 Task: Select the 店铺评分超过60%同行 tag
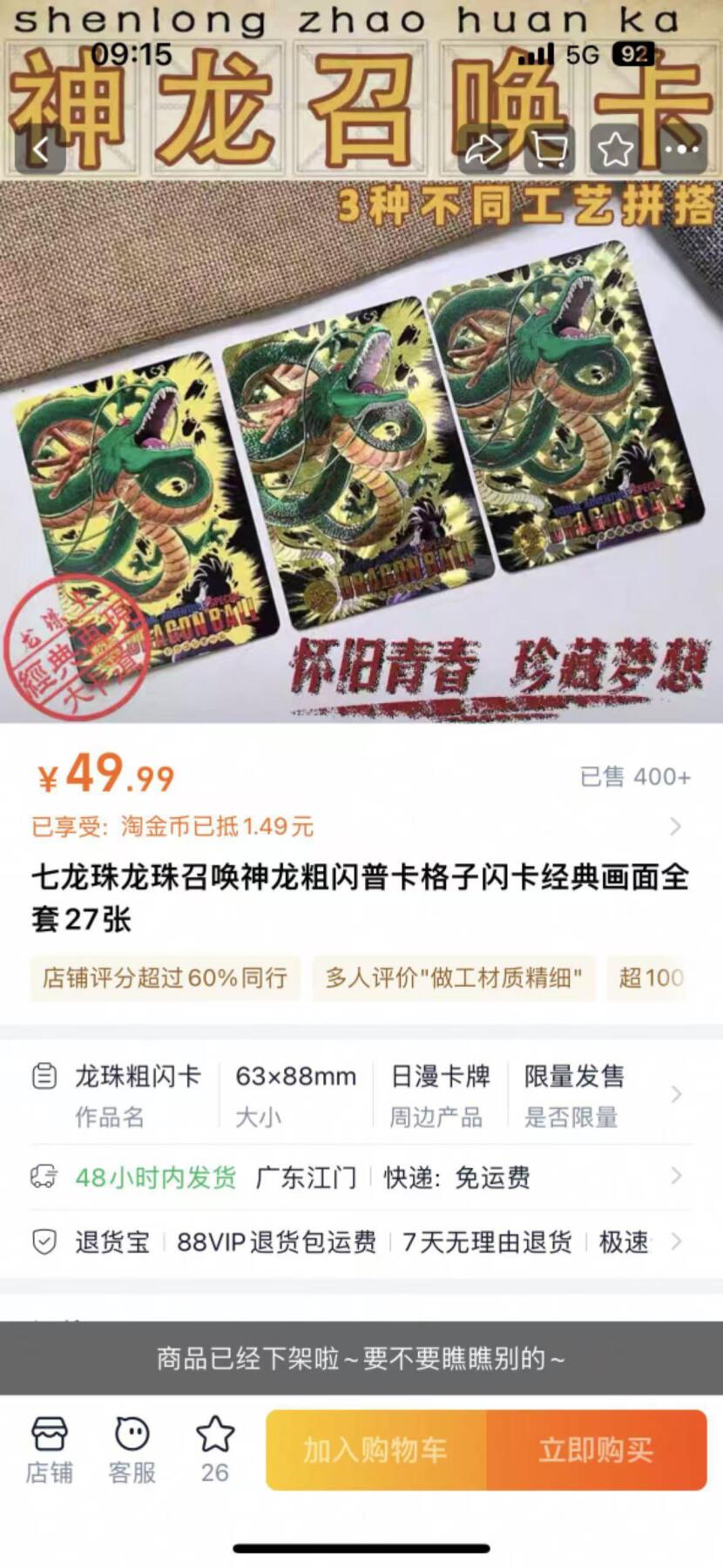pyautogui.click(x=166, y=977)
